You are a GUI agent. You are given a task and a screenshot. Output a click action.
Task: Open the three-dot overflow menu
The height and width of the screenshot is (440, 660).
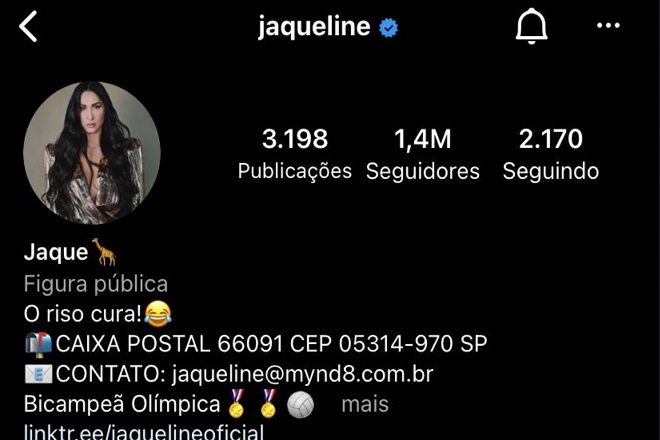(608, 27)
